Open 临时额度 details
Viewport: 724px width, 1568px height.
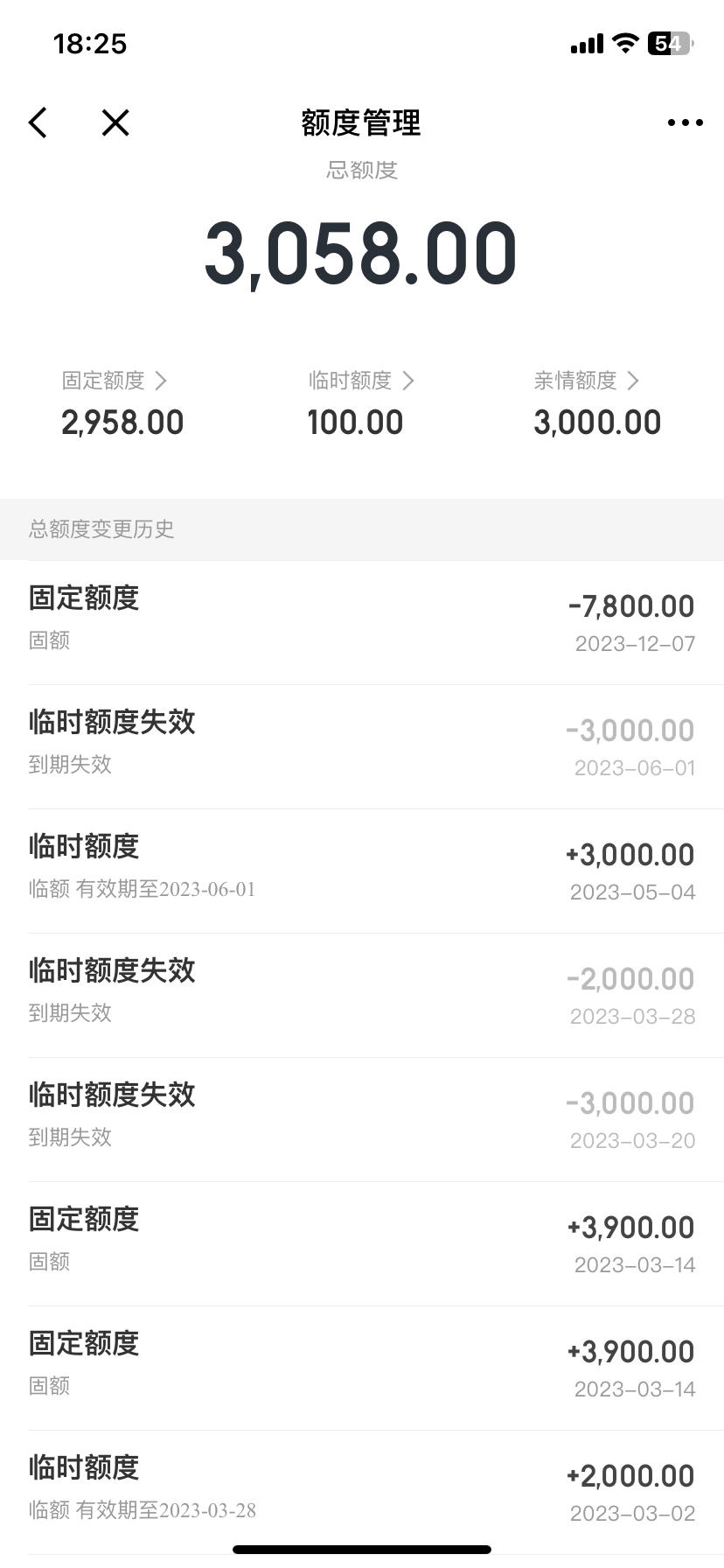(361, 381)
